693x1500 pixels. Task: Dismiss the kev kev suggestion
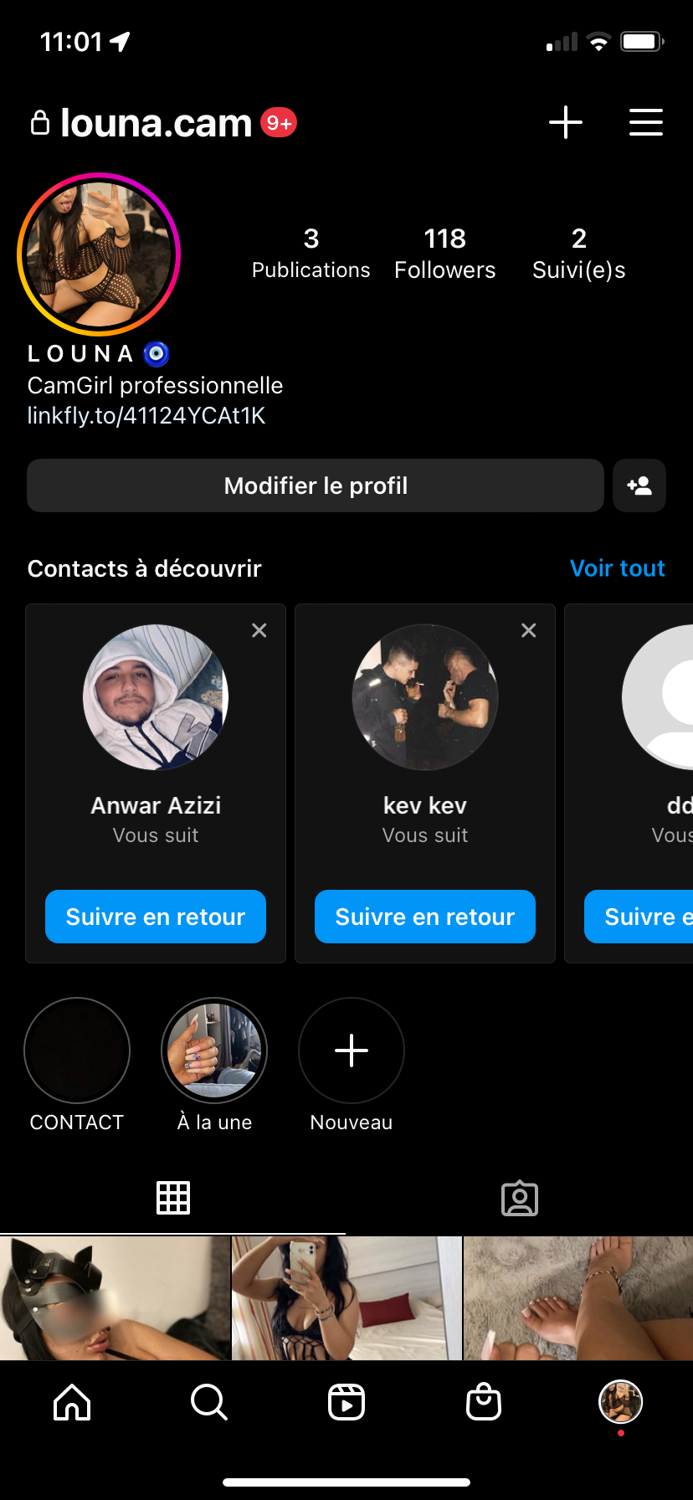(x=529, y=630)
